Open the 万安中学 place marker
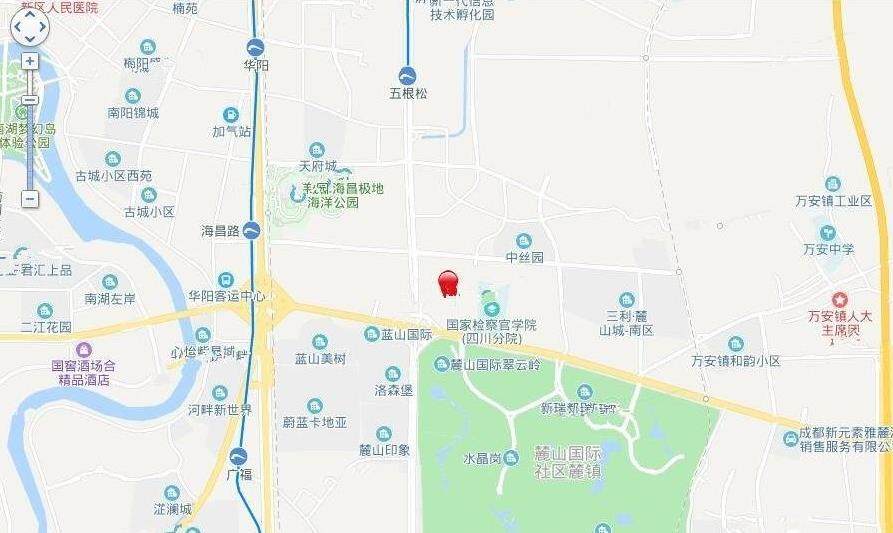This screenshot has height=533, width=893. (x=828, y=233)
